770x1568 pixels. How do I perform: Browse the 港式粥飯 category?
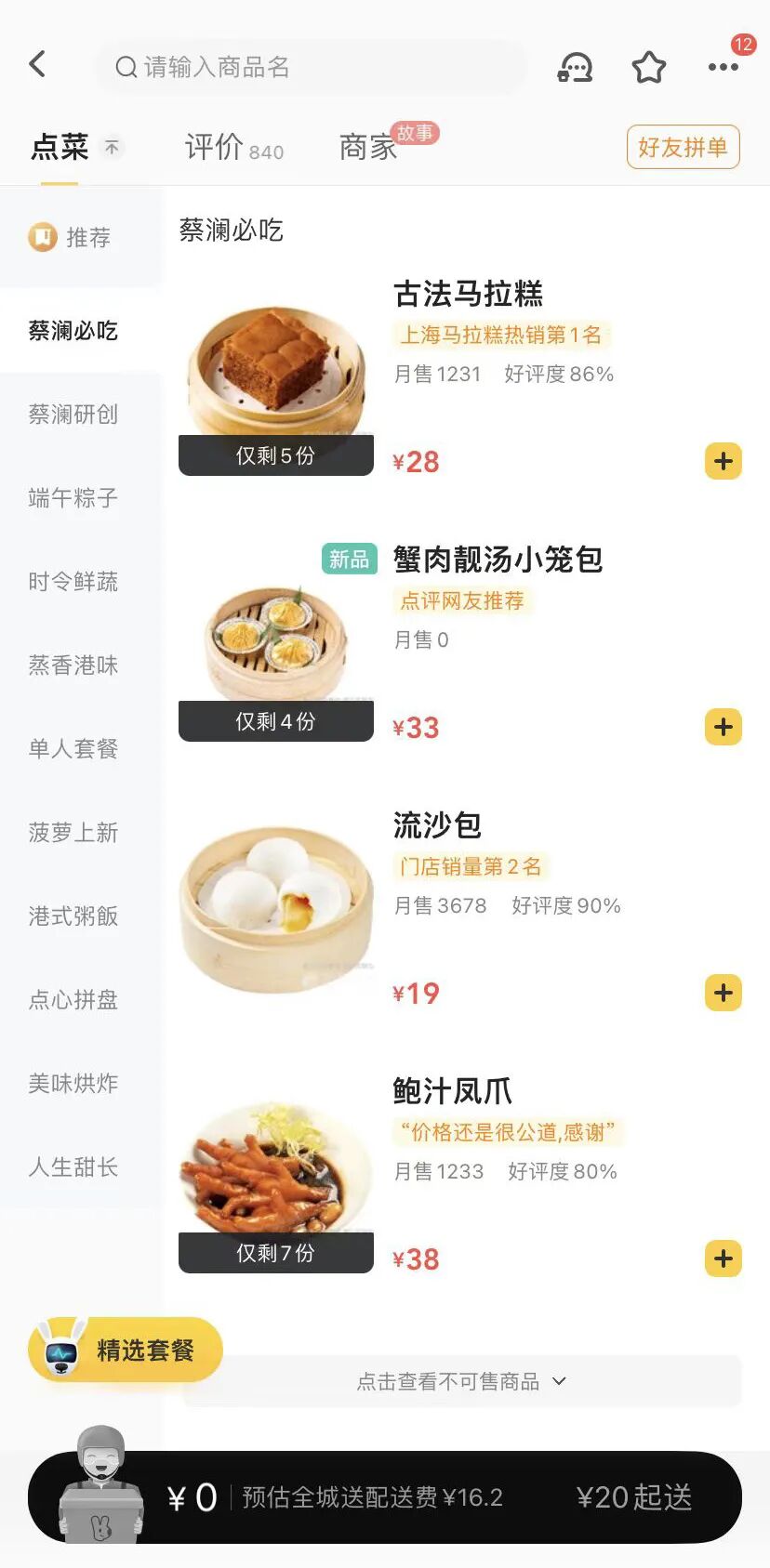73,916
